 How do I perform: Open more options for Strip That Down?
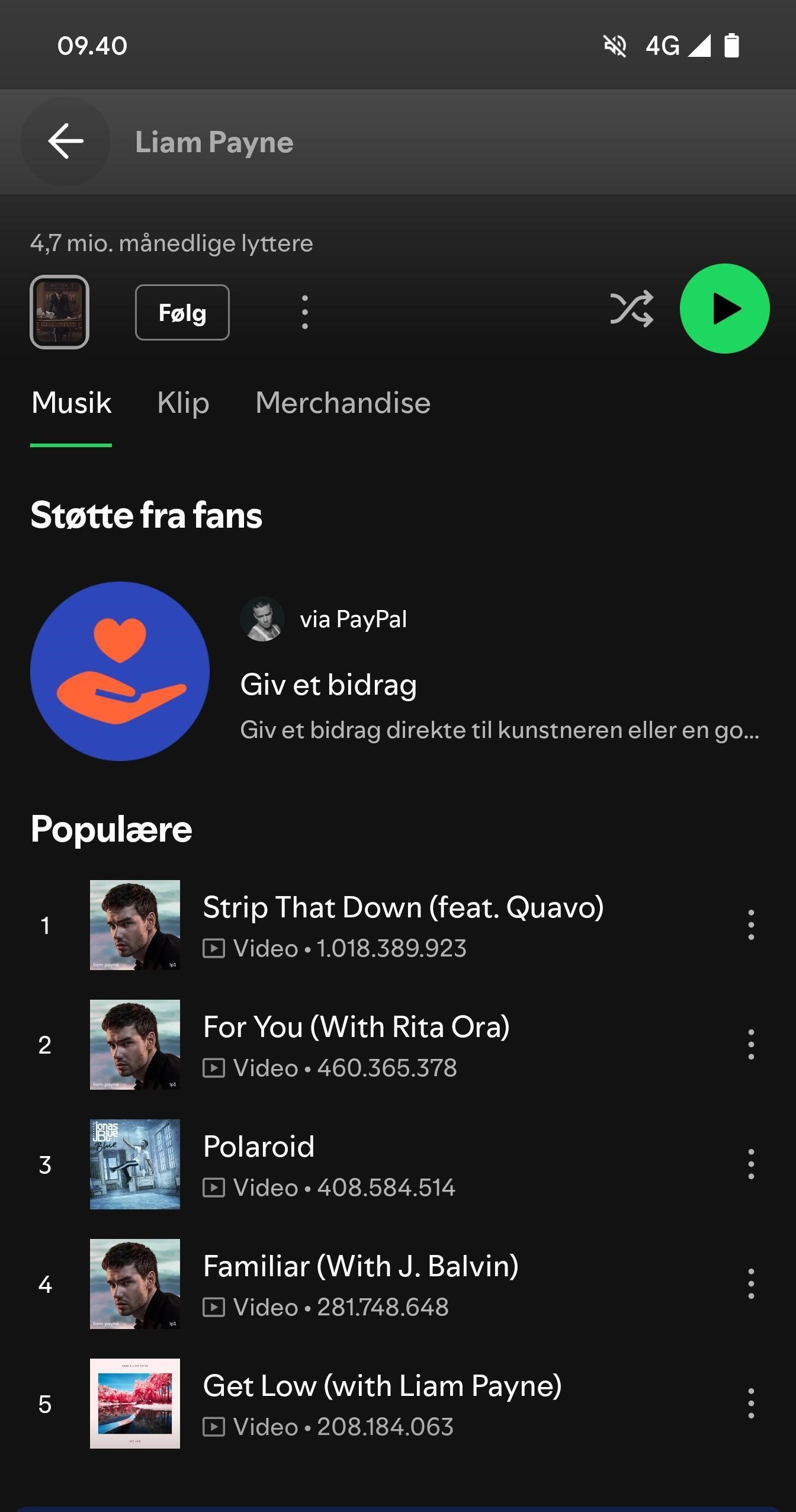[x=750, y=925]
